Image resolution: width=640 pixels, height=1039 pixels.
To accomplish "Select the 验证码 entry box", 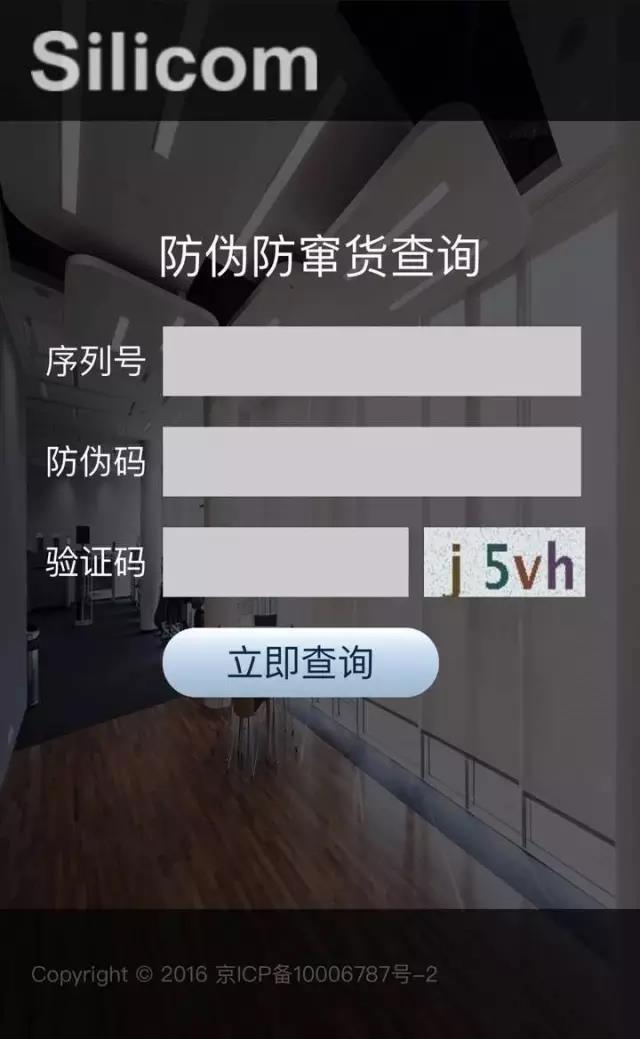I will coord(285,562).
